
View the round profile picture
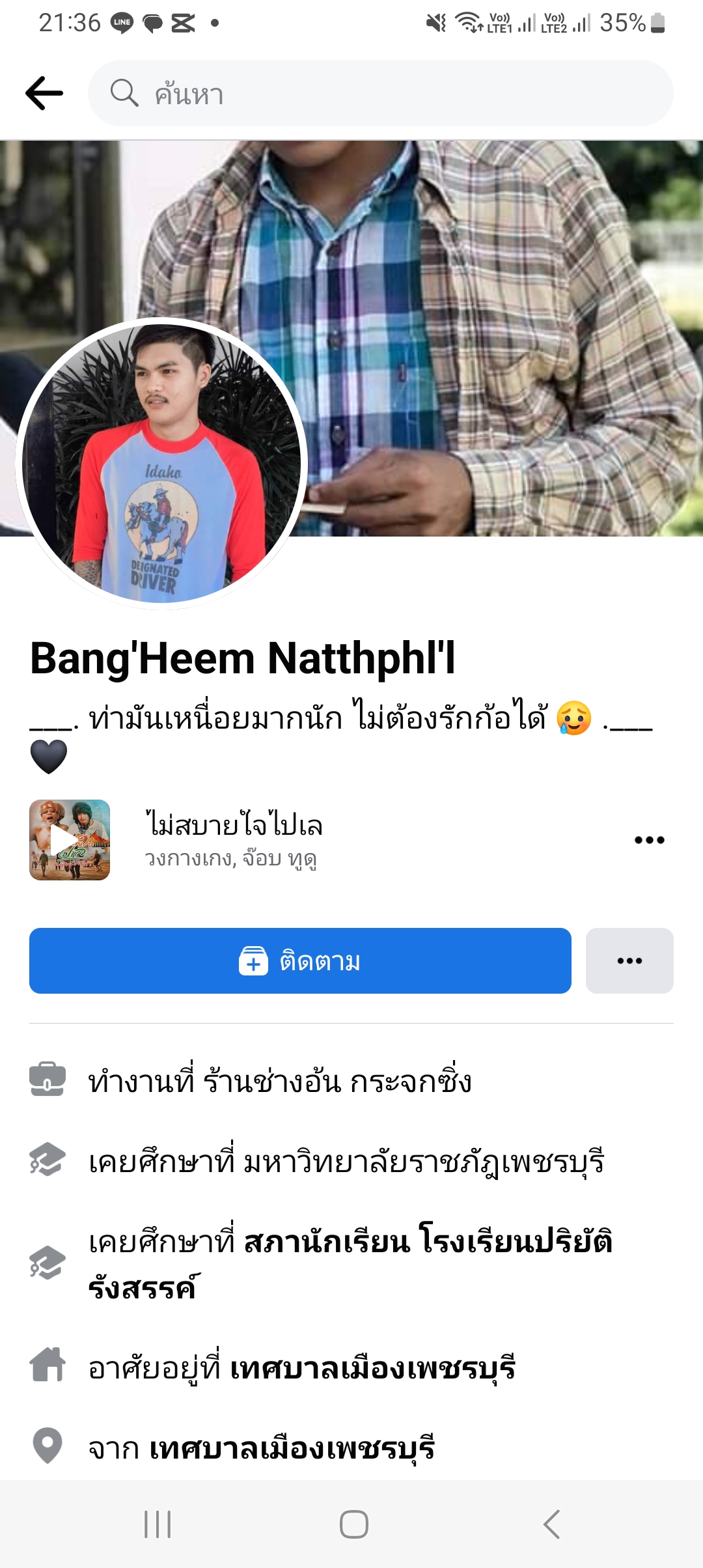click(x=161, y=464)
